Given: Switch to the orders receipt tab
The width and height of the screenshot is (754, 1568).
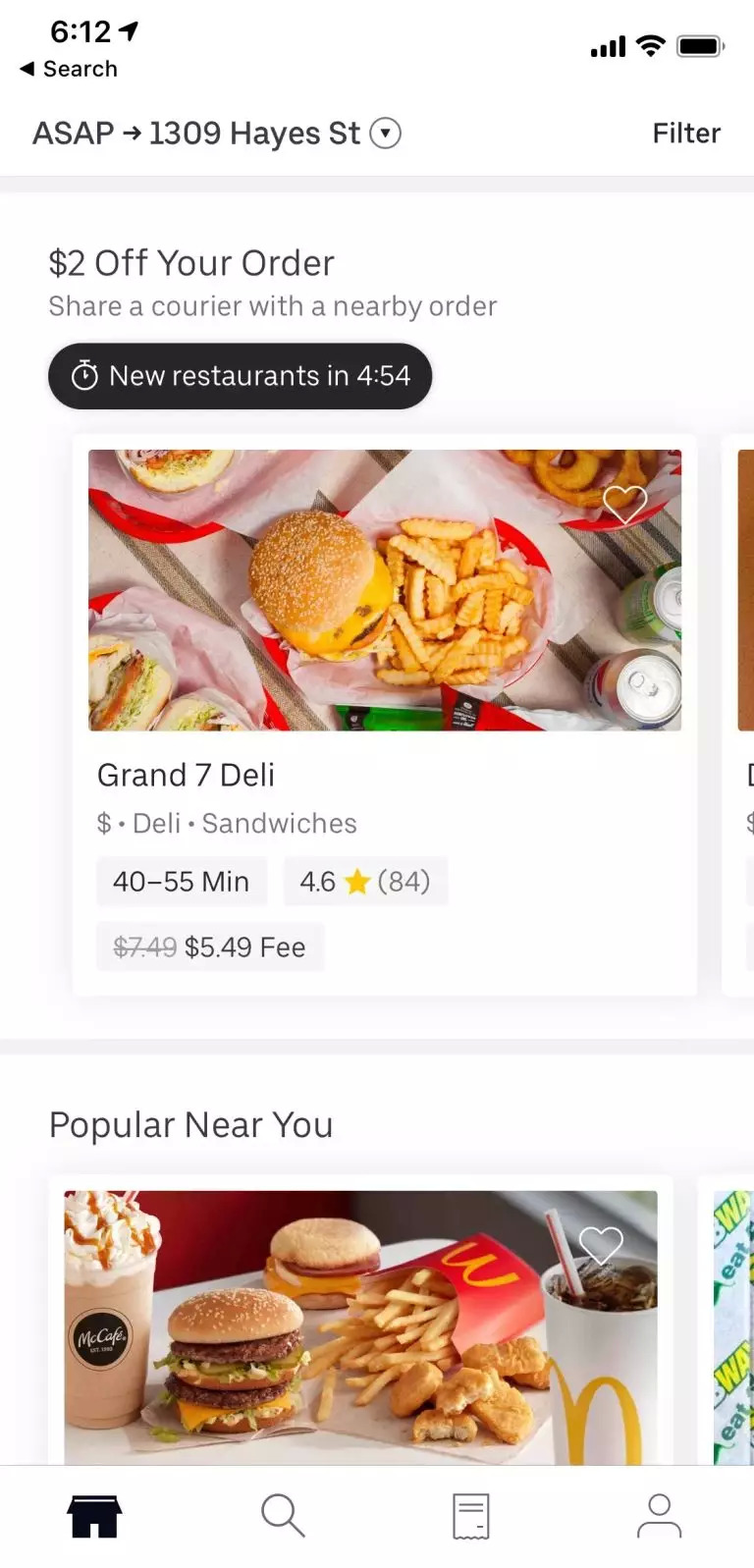Looking at the screenshot, I should (x=470, y=1516).
